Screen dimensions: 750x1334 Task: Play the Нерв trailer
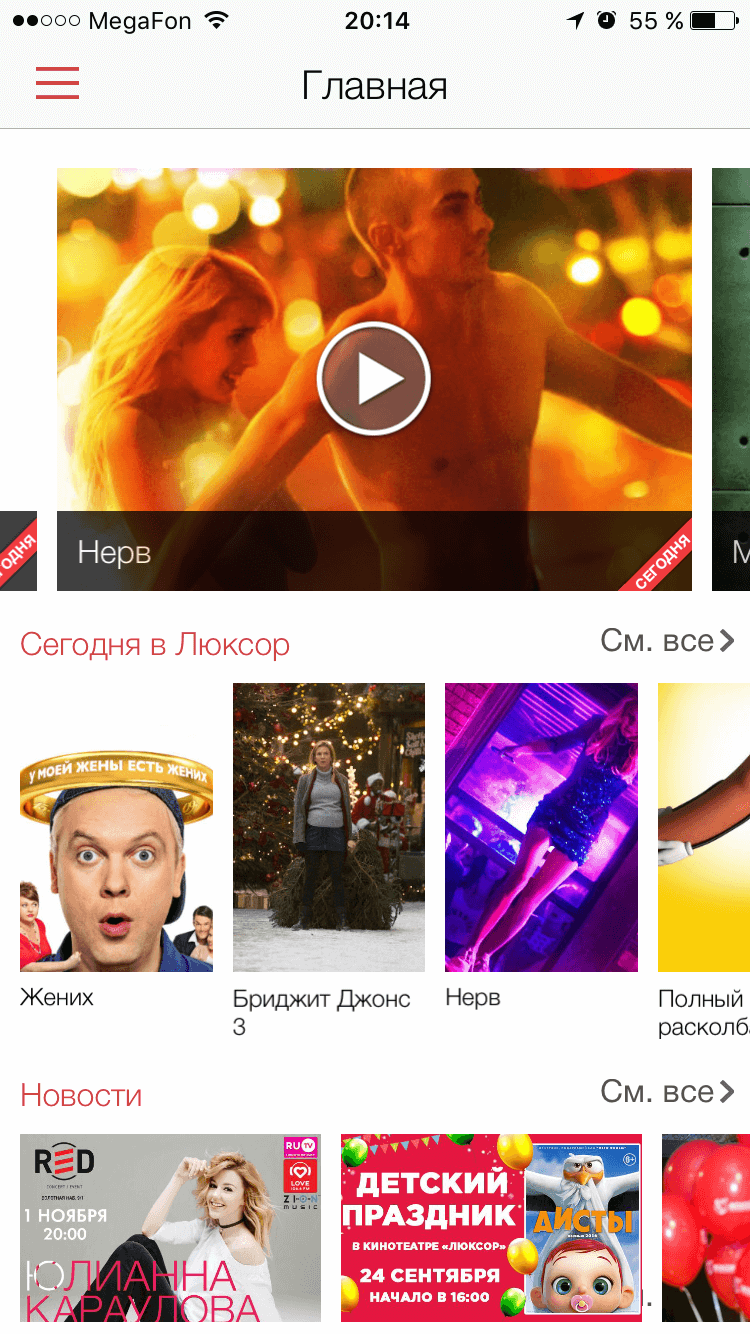[x=373, y=379]
